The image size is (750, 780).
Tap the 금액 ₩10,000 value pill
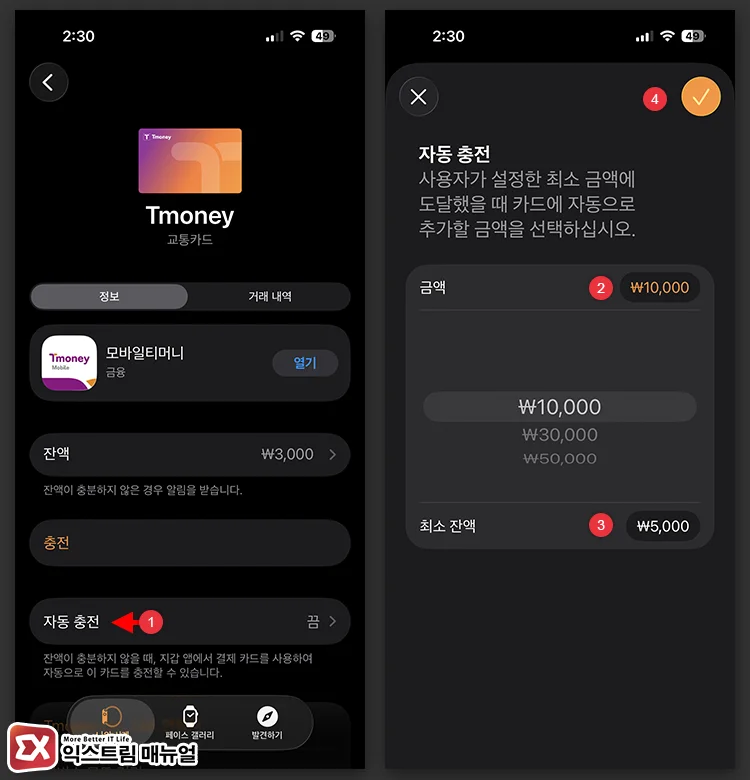click(660, 288)
